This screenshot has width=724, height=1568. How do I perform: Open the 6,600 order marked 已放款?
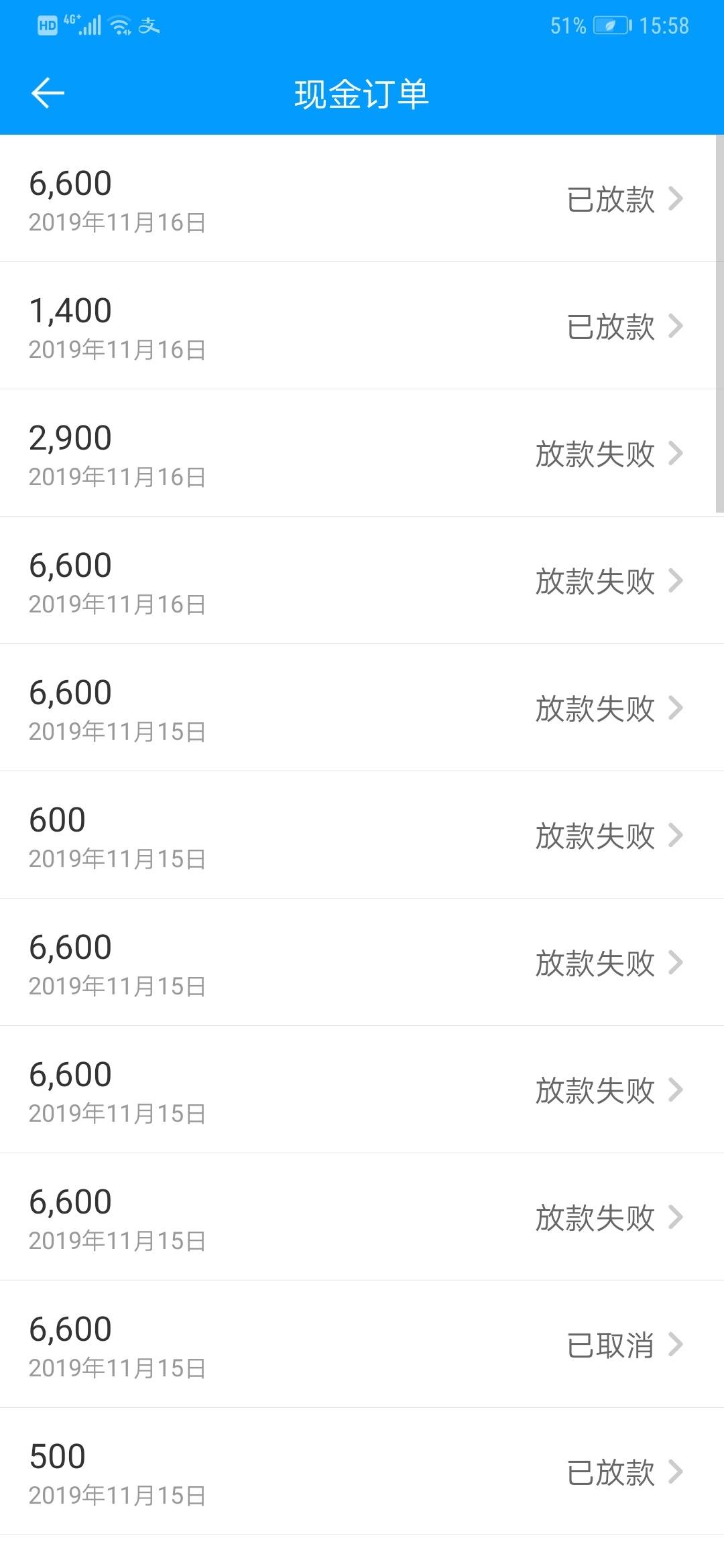(x=362, y=198)
